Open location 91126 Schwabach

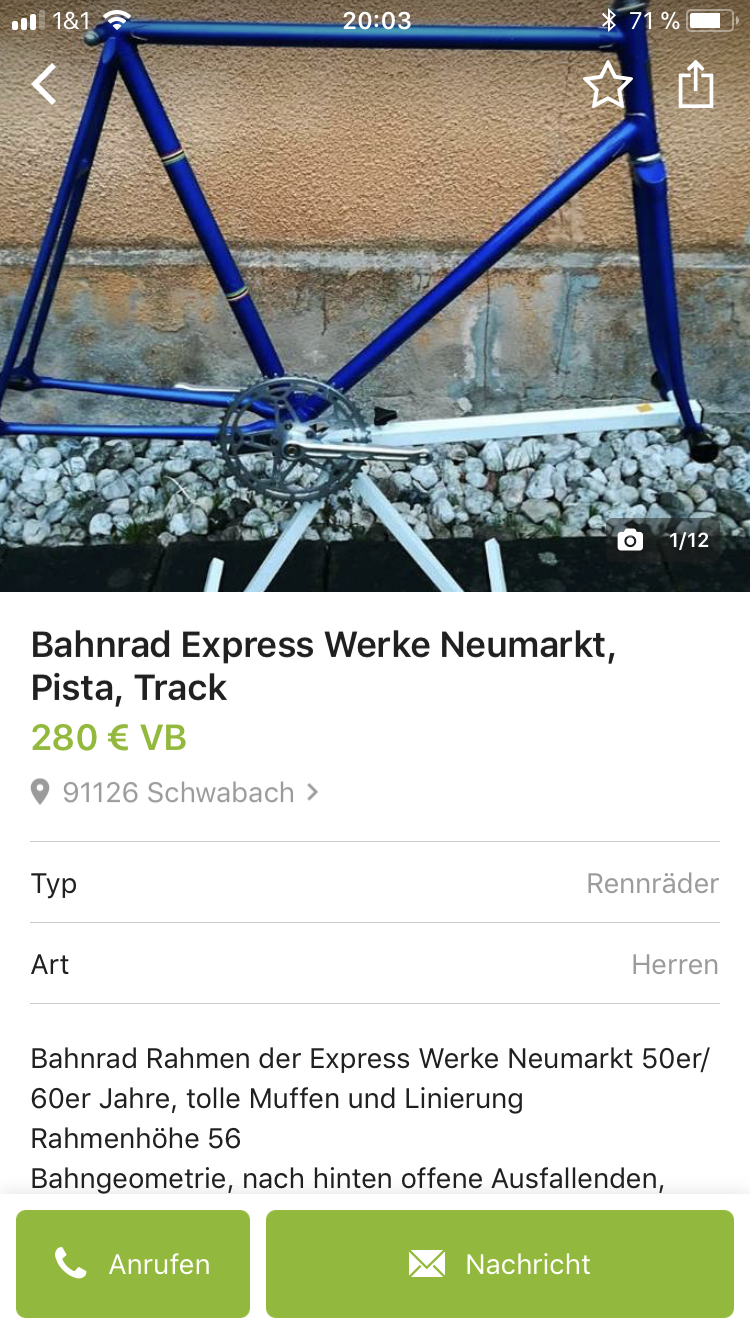point(176,793)
